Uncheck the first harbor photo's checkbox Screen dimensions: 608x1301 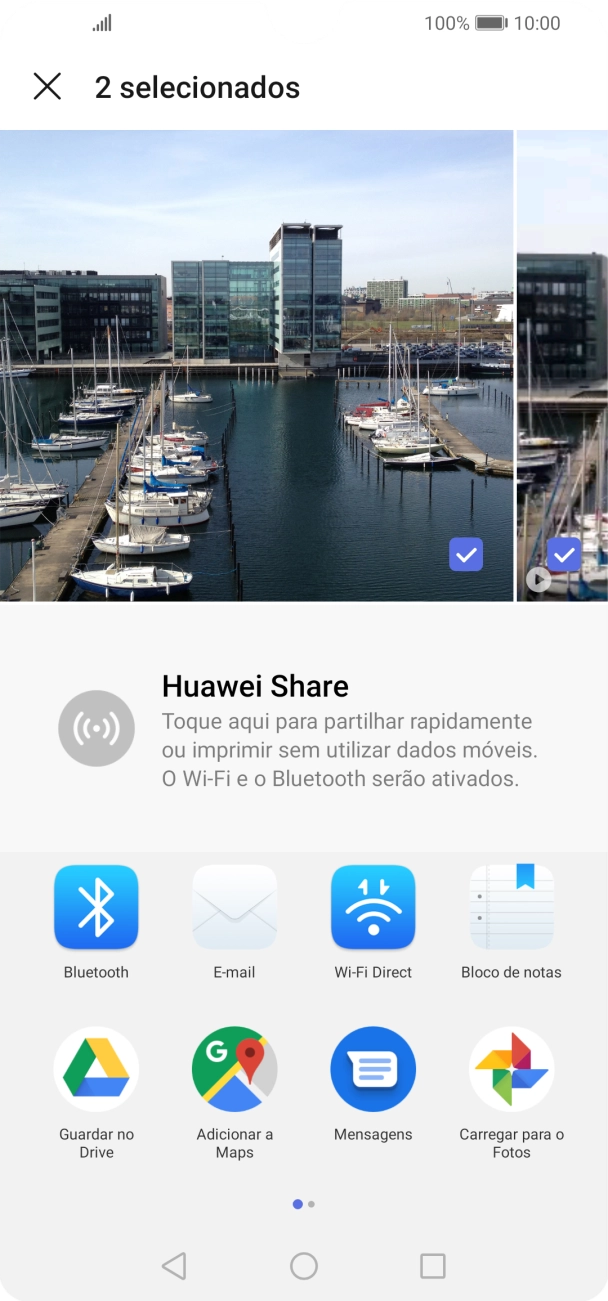coord(466,554)
